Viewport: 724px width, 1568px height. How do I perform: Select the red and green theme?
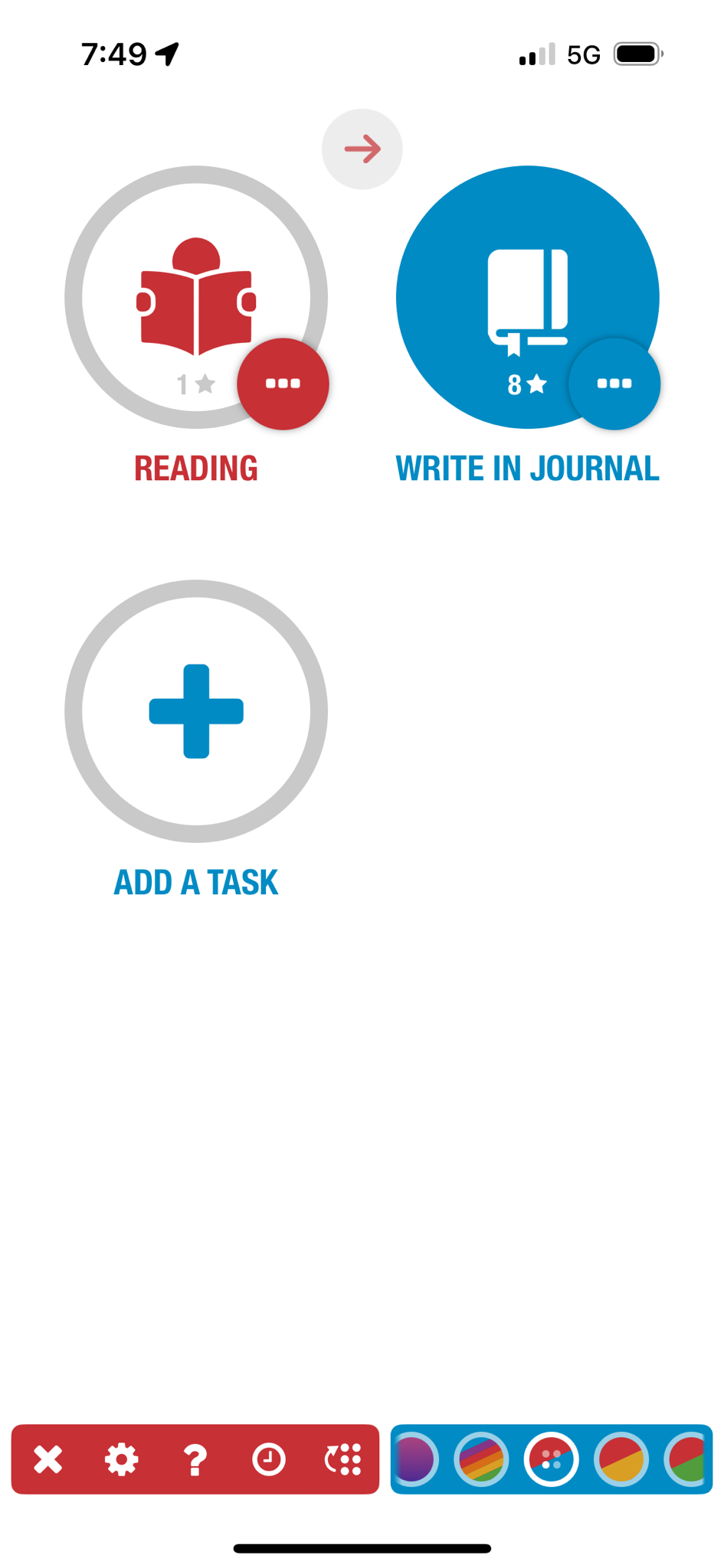(x=686, y=1459)
